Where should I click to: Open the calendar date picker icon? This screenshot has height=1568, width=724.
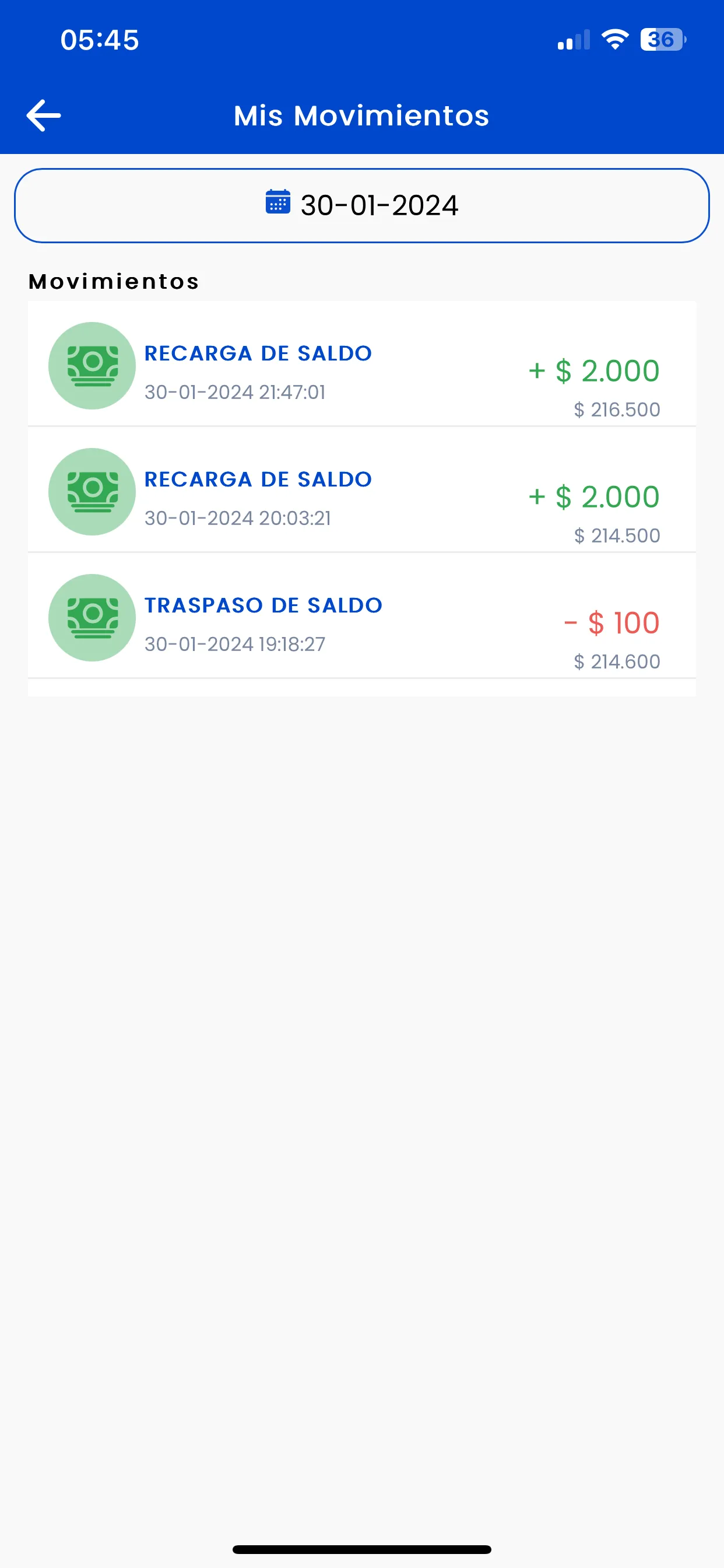point(277,205)
